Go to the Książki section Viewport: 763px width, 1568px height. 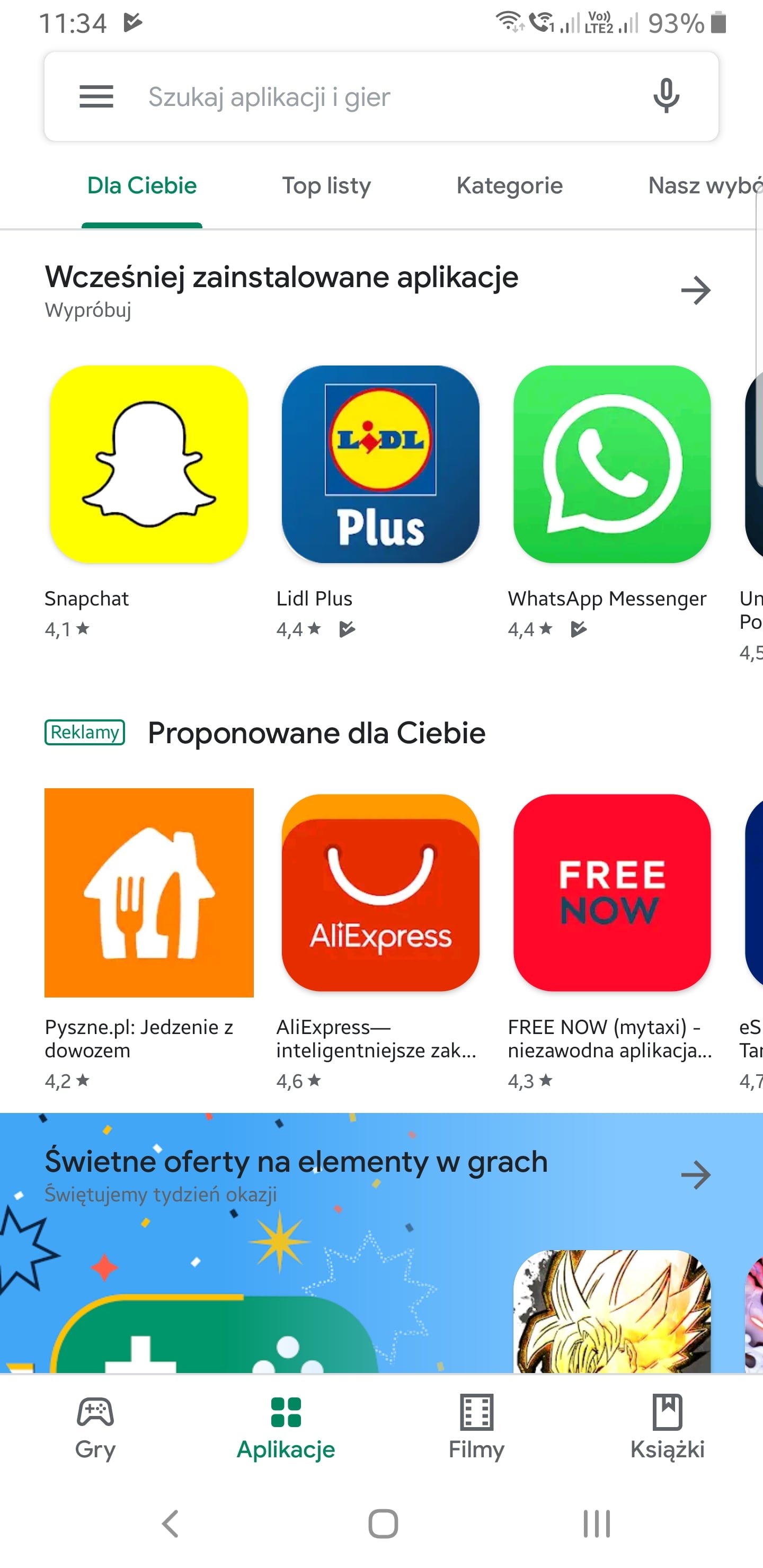click(668, 1427)
